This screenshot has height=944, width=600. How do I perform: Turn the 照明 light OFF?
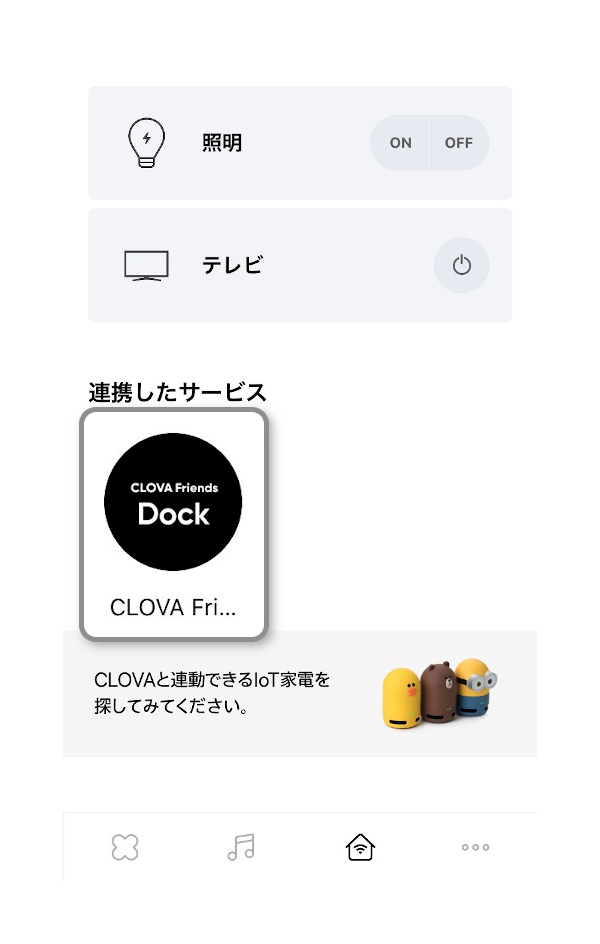tap(459, 143)
